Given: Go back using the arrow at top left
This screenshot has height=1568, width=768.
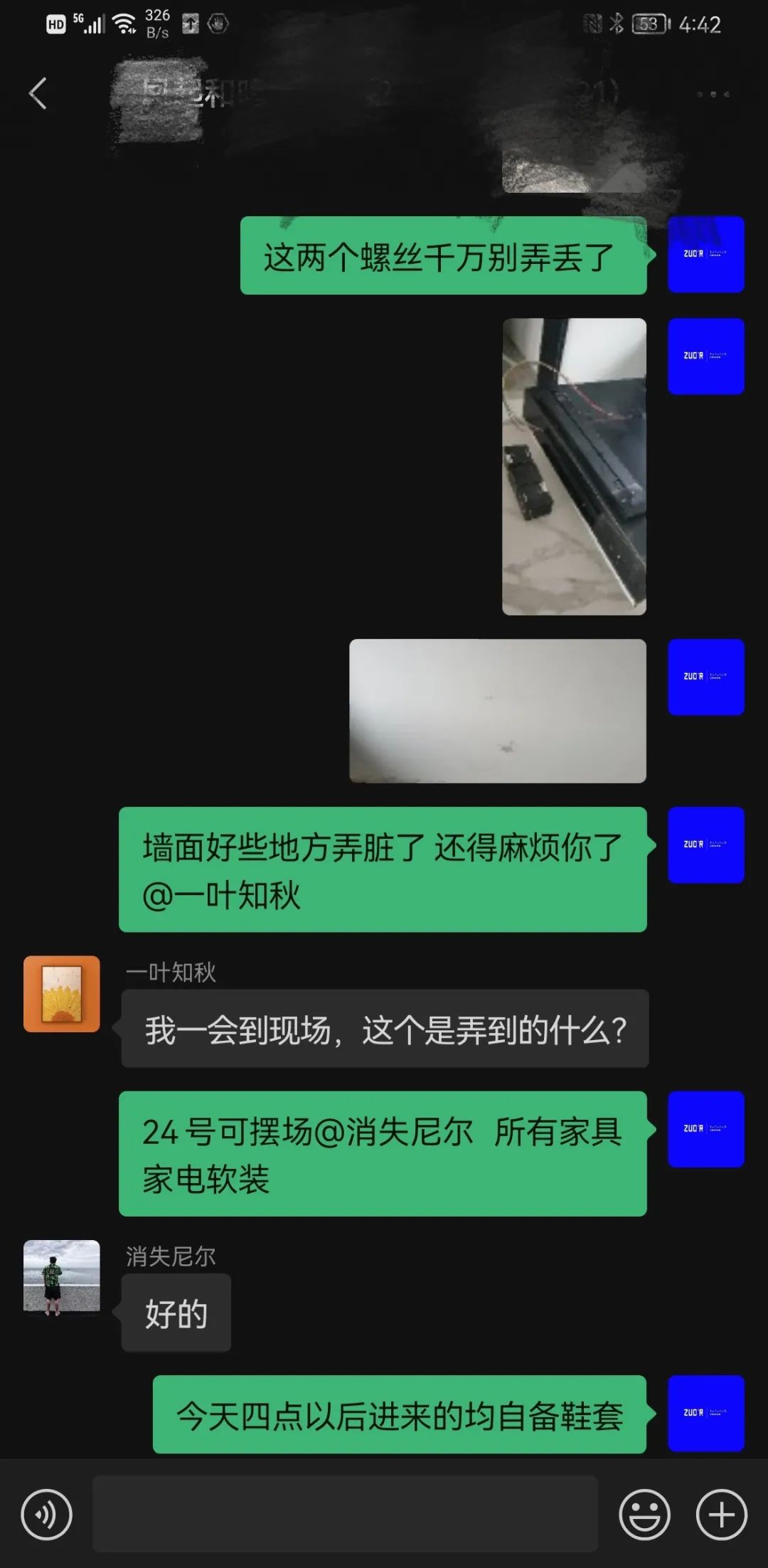Looking at the screenshot, I should (39, 92).
